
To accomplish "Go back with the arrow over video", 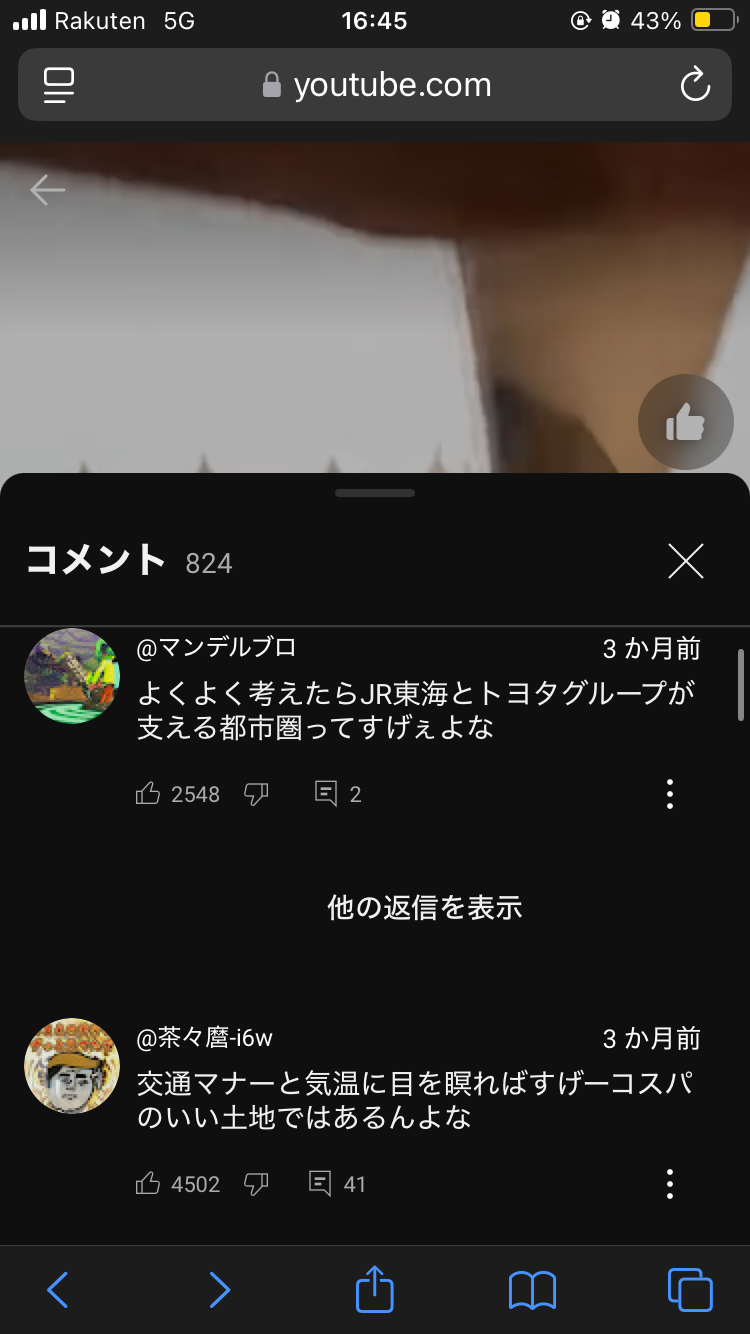I will click(47, 189).
